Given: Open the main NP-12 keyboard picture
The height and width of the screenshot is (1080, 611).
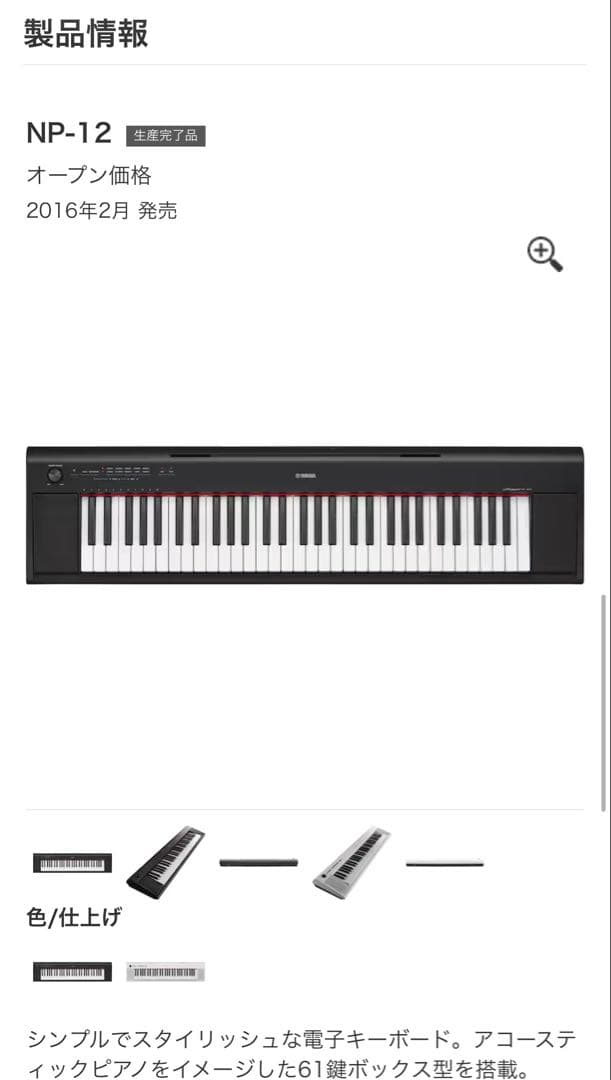Looking at the screenshot, I should click(x=305, y=515).
